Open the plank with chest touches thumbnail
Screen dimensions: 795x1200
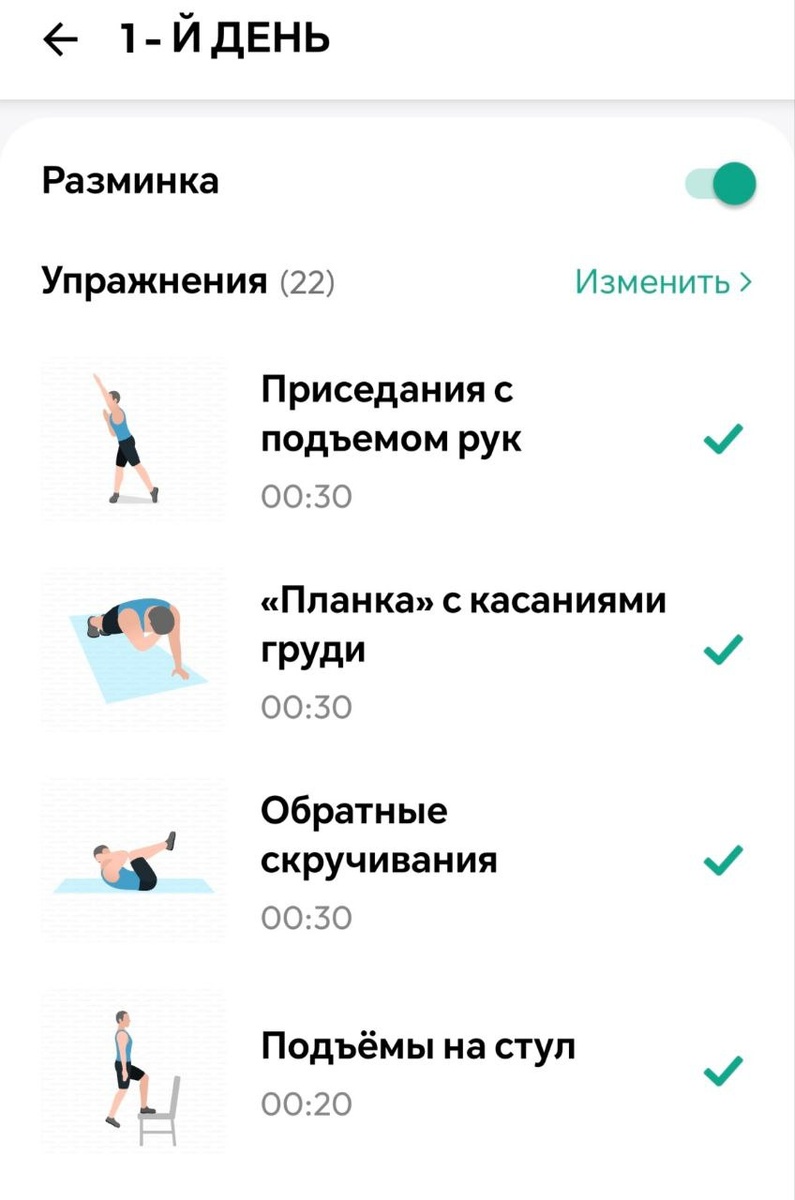(x=135, y=648)
